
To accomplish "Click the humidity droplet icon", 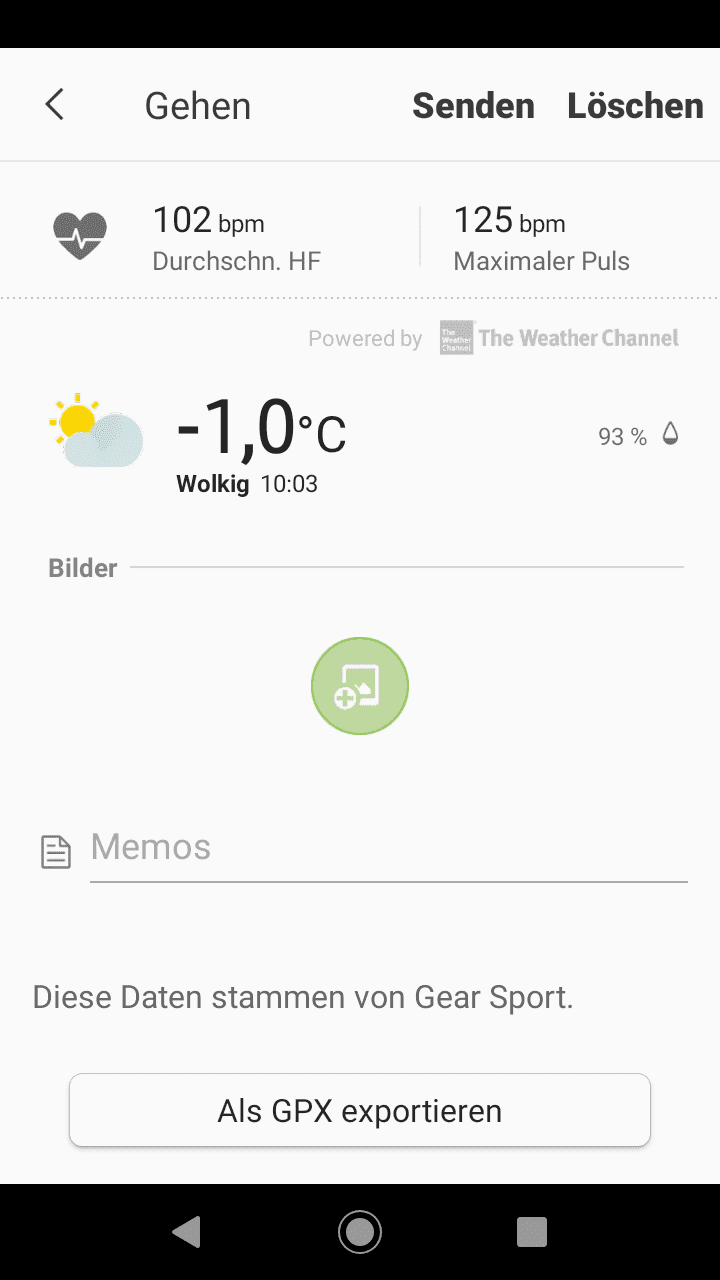I will 669,433.
